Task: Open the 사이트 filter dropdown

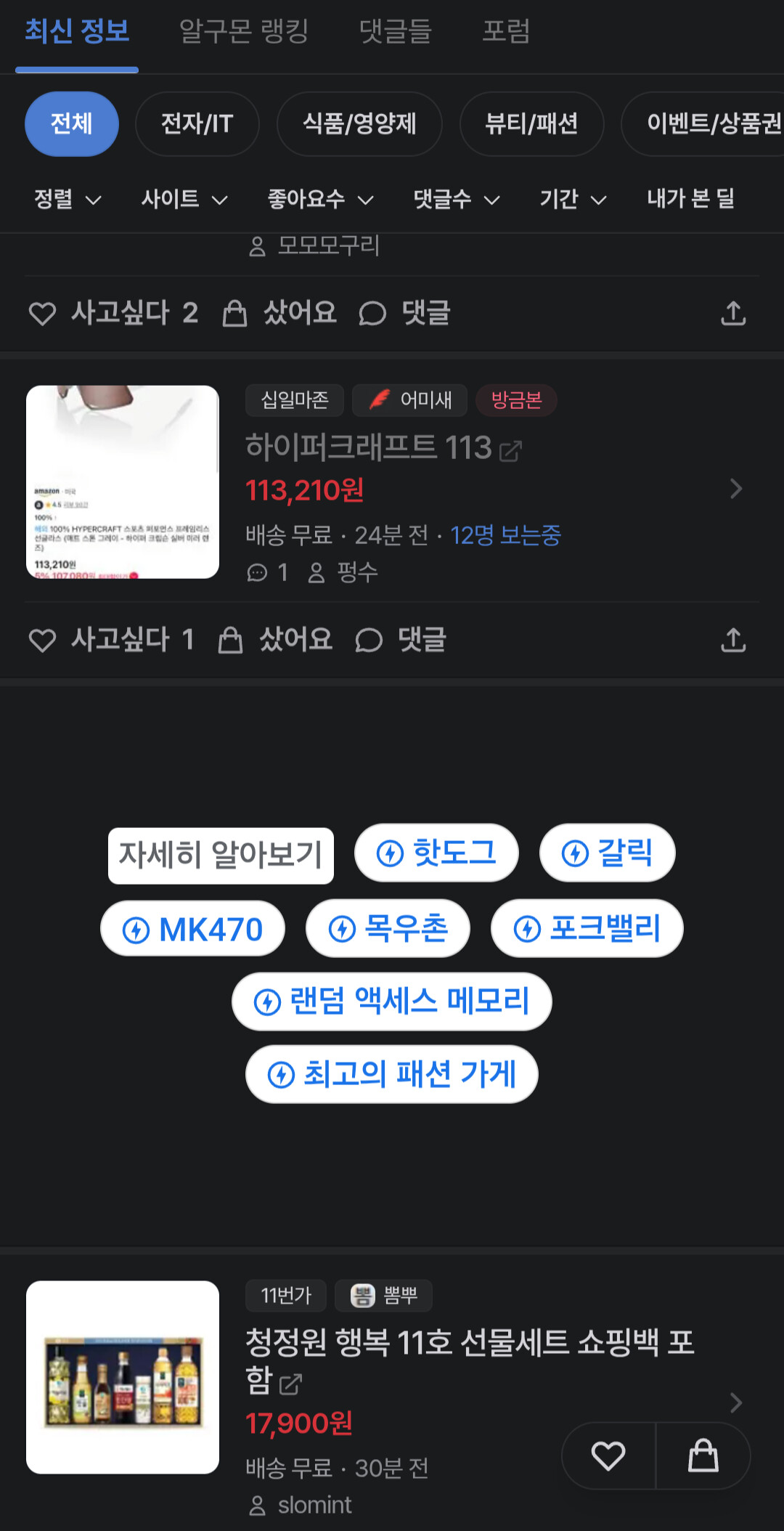Action: pos(184,199)
